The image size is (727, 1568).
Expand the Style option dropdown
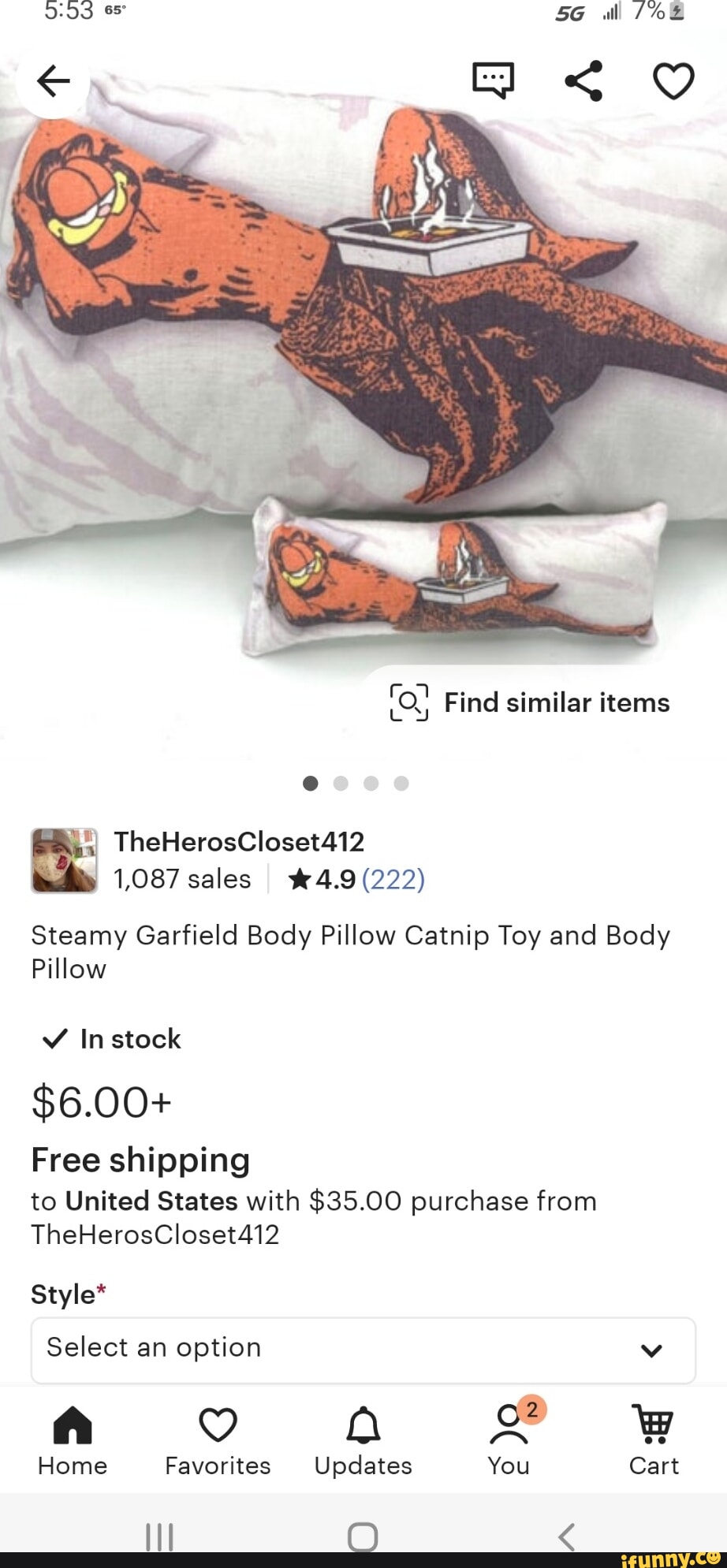coord(363,1350)
